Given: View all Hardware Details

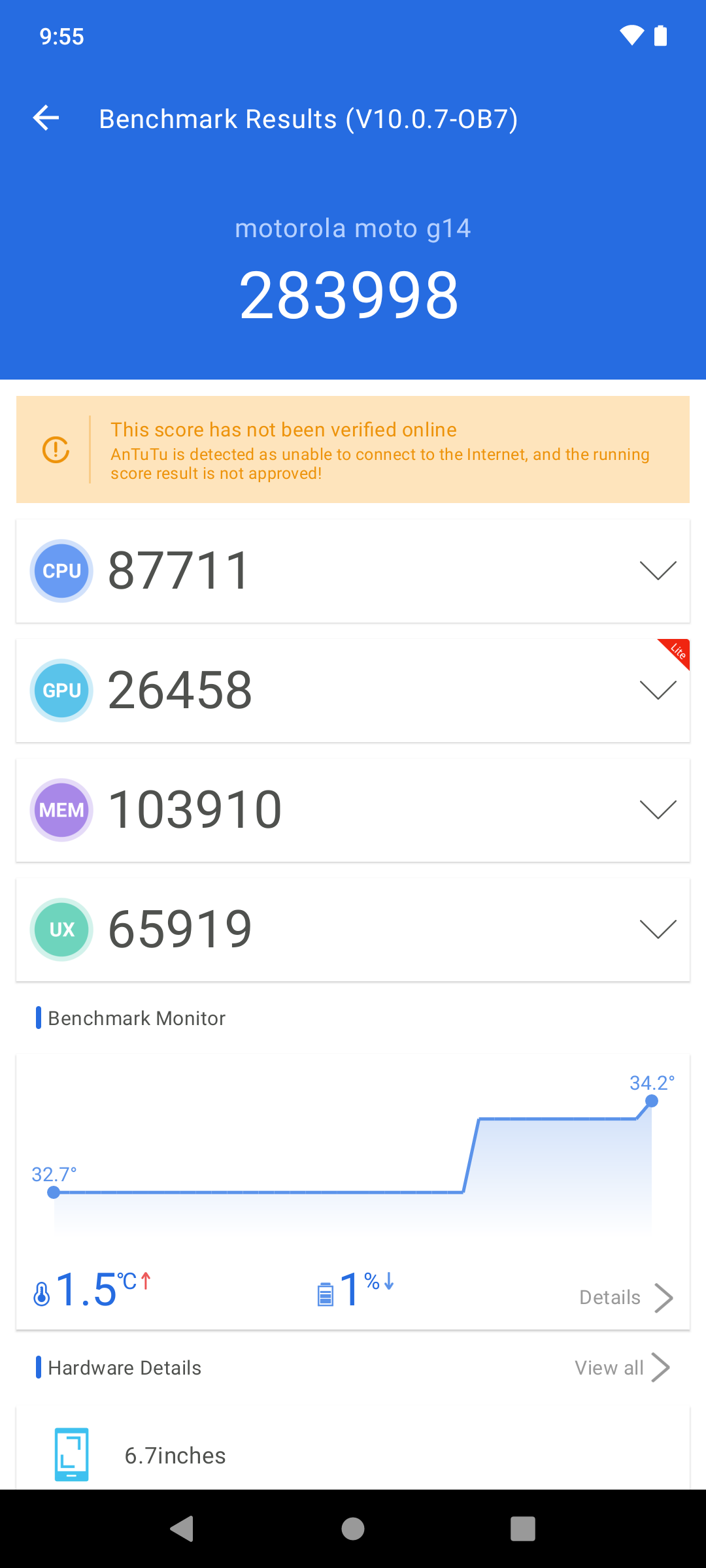Looking at the screenshot, I should point(622,1367).
